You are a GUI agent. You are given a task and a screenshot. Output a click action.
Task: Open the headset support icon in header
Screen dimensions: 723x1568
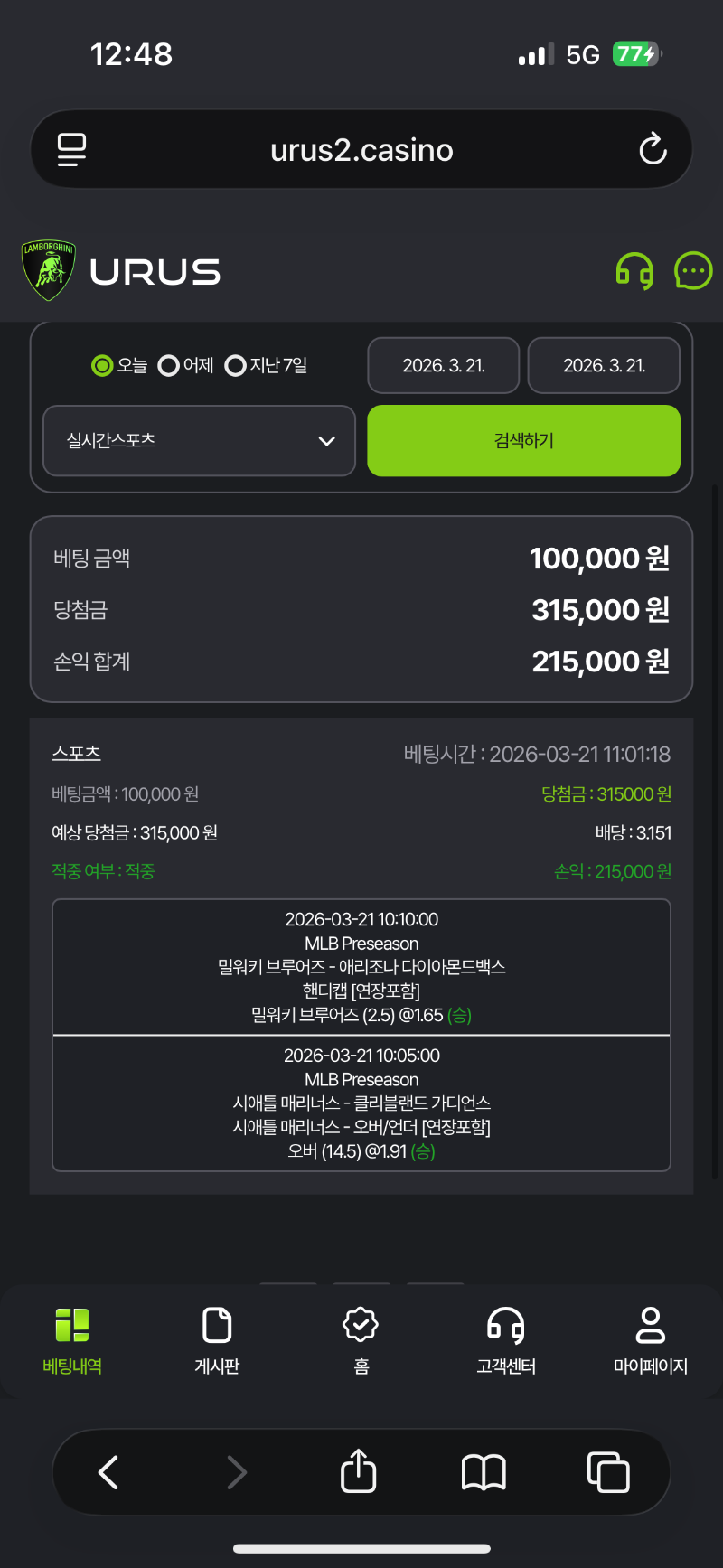pos(634,271)
